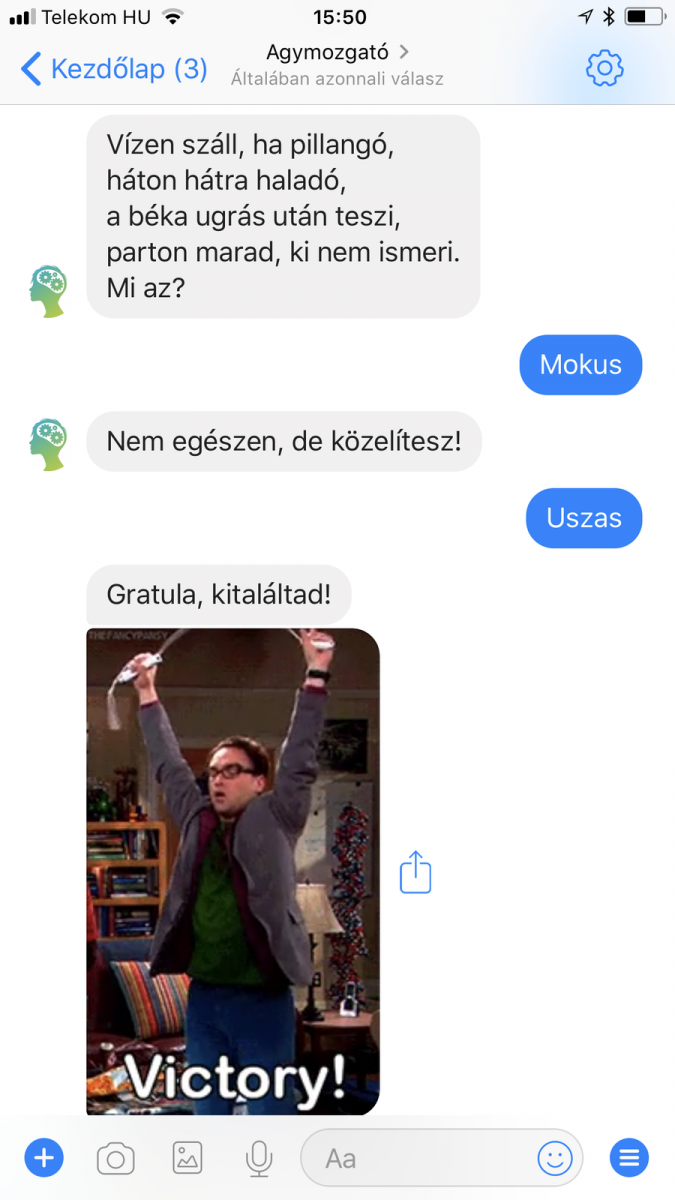
Task: Share the Victory GIF
Action: 415,872
